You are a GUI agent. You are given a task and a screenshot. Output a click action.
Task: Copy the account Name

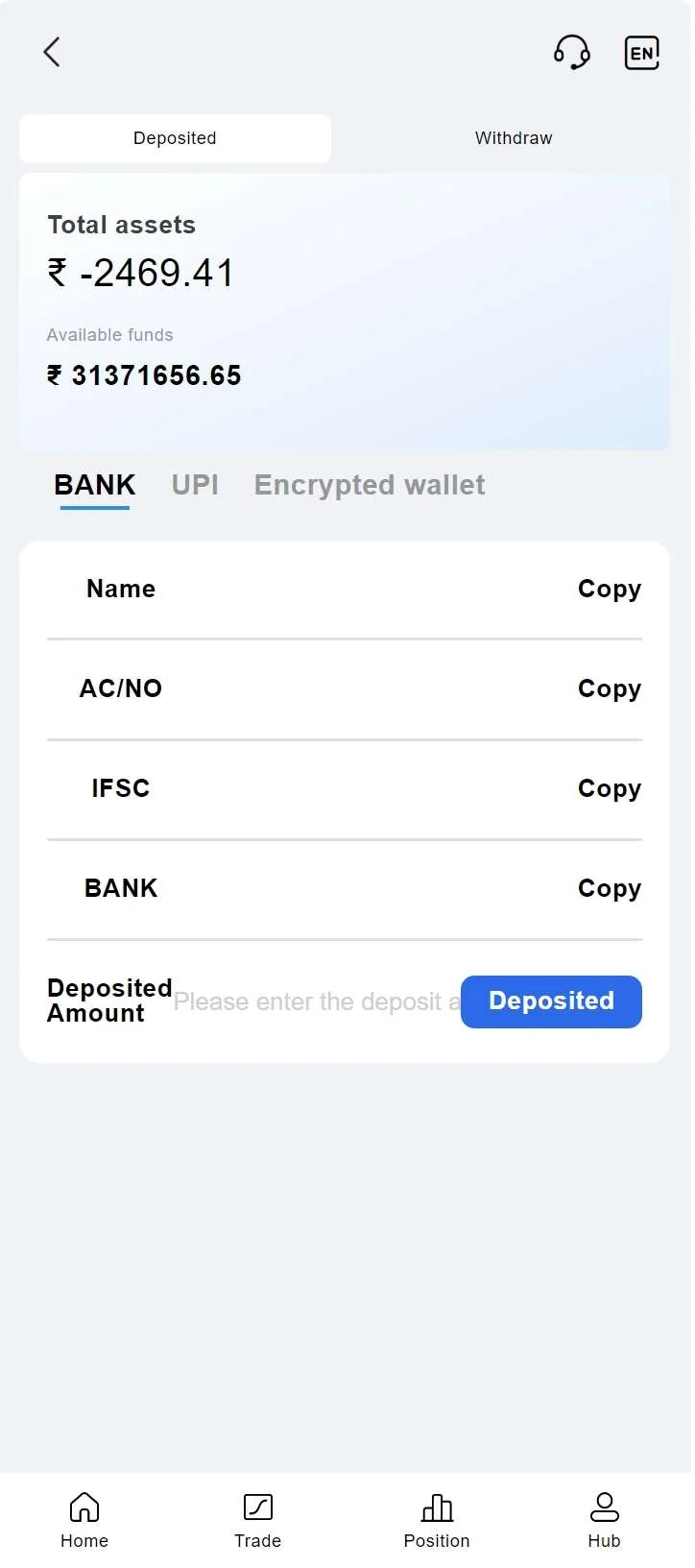(609, 589)
